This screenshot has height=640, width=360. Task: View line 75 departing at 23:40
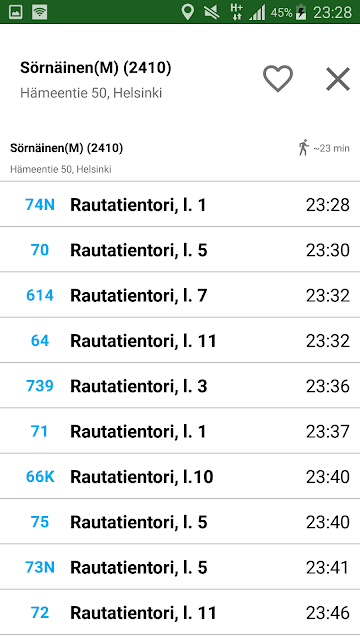click(x=180, y=521)
